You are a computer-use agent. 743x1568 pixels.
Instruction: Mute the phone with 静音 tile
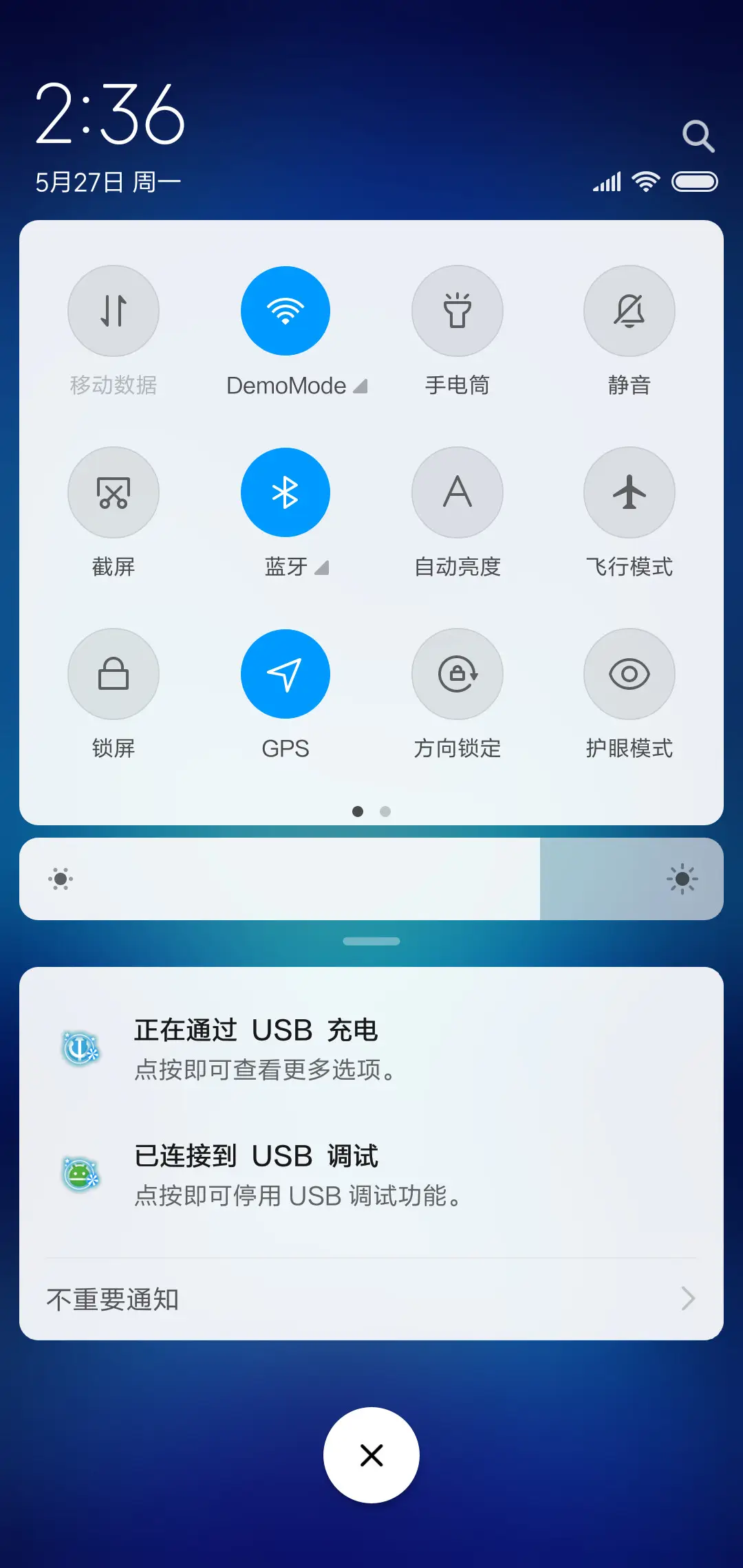tap(629, 311)
